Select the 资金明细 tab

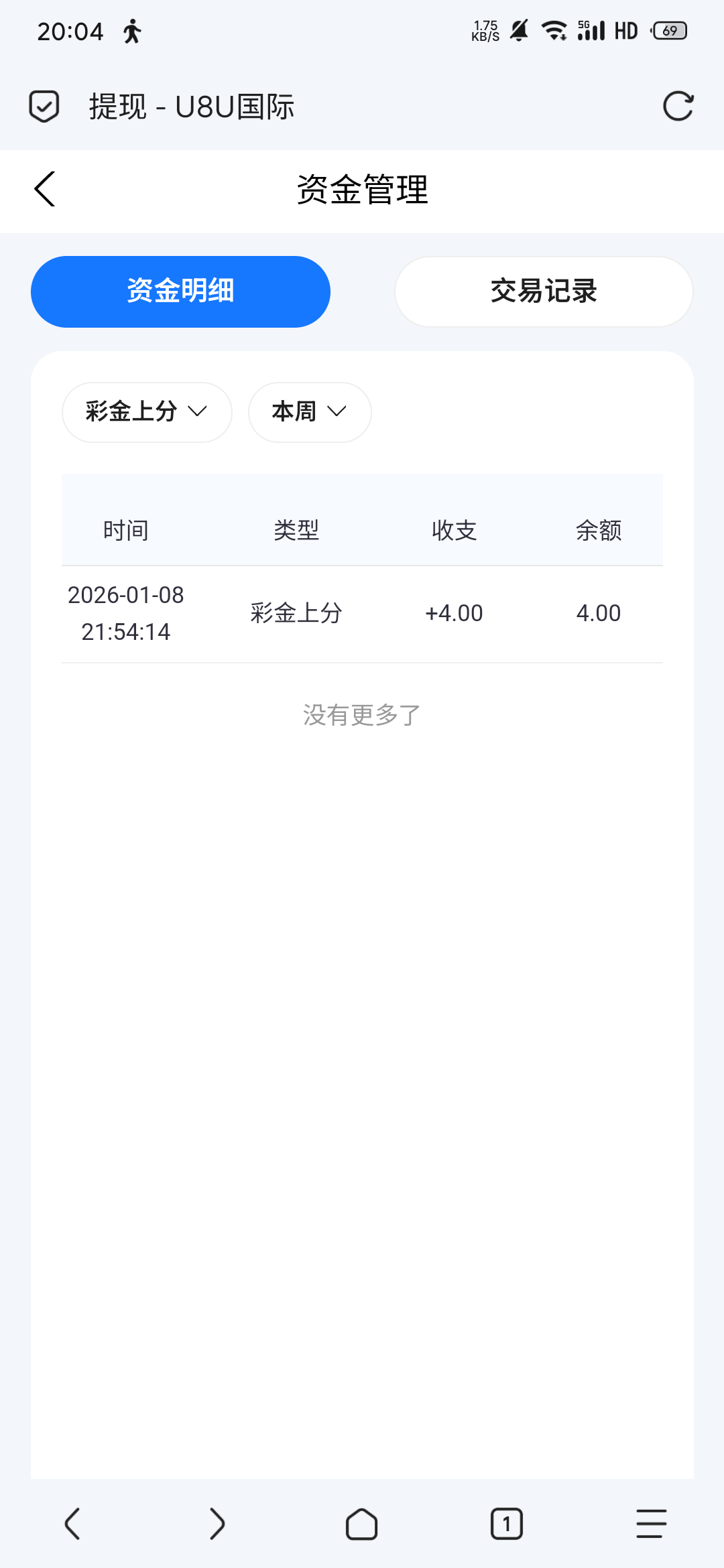180,291
